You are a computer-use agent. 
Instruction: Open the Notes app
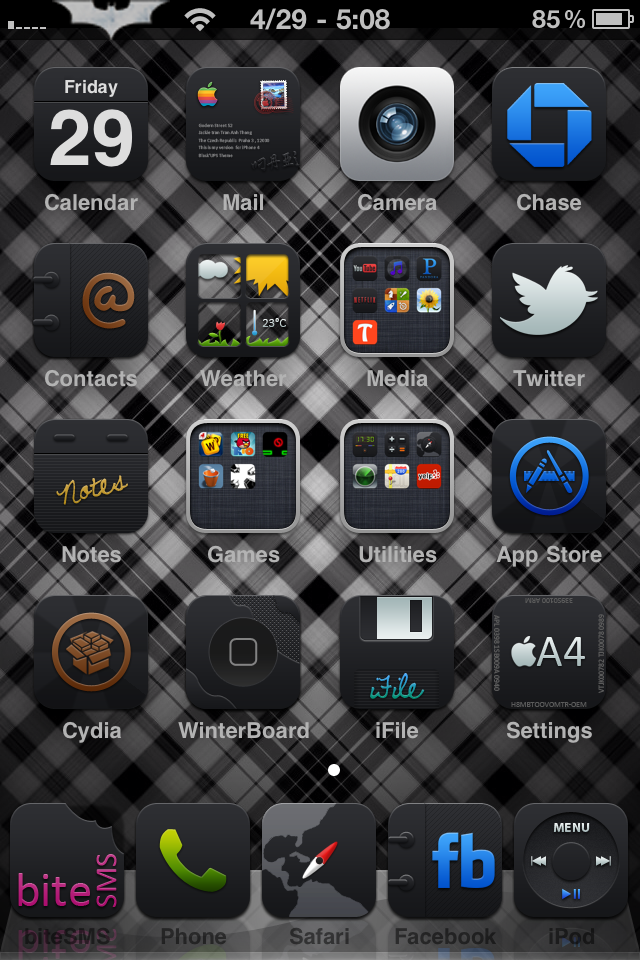(x=91, y=477)
